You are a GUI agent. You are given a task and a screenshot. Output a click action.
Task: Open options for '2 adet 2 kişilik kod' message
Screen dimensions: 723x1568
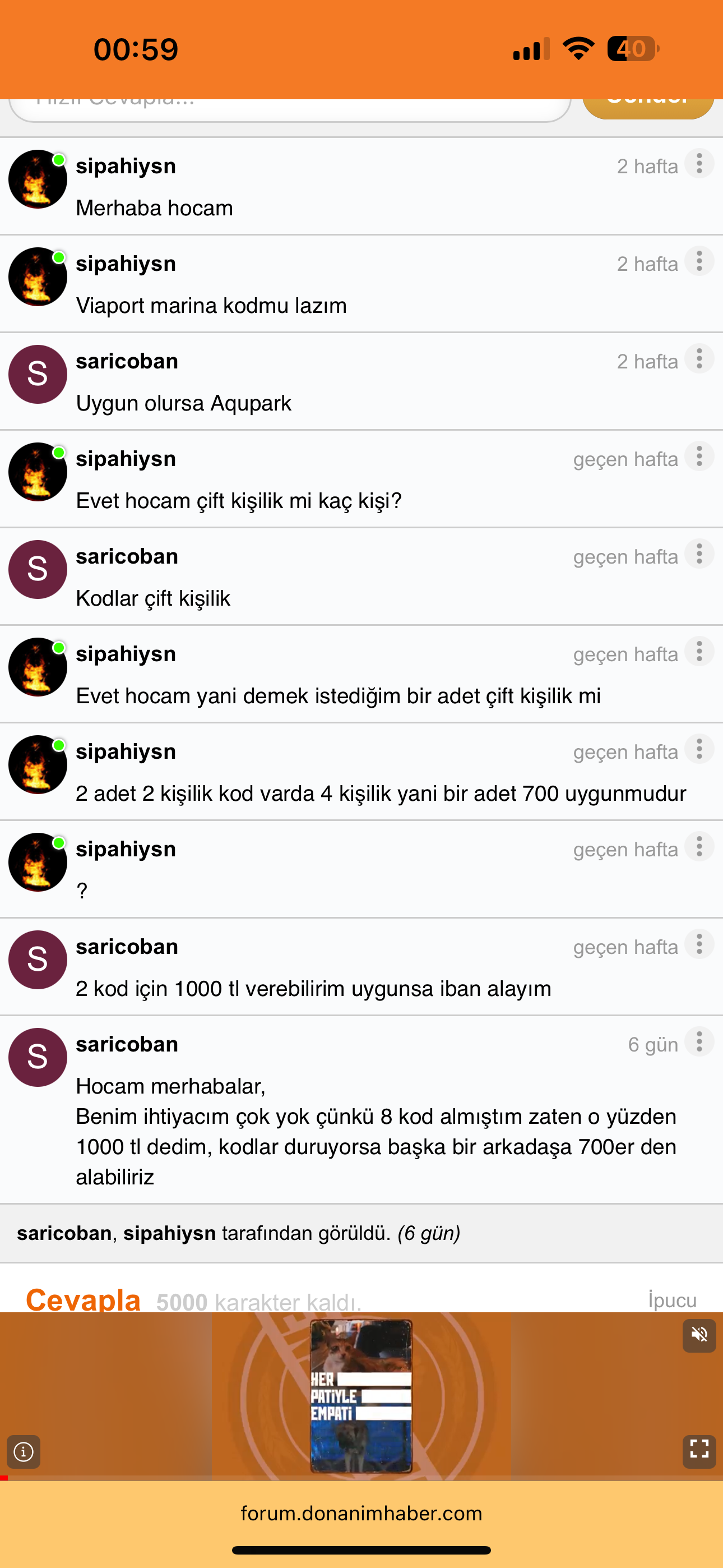tap(699, 750)
